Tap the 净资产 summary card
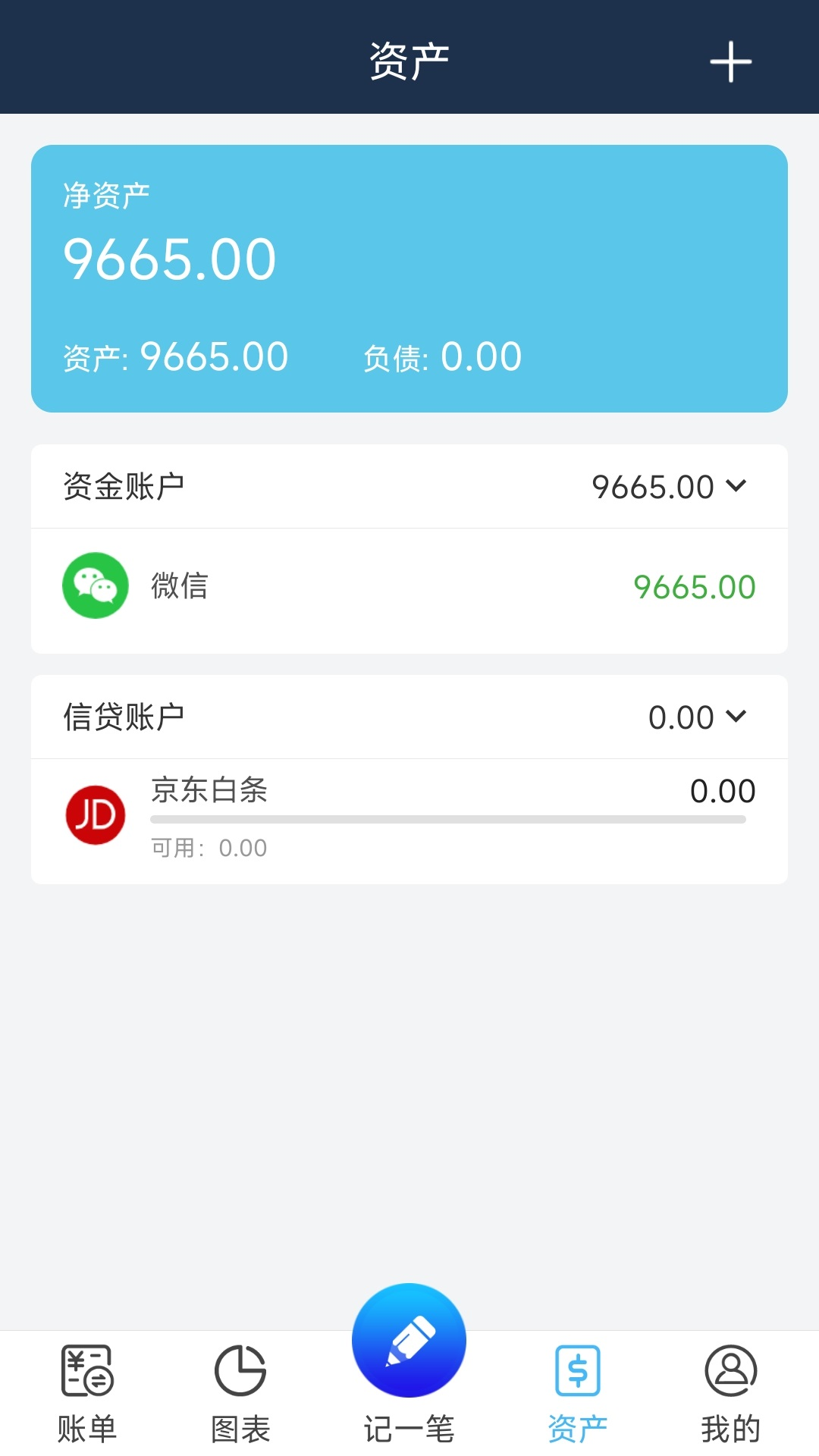 [409, 277]
